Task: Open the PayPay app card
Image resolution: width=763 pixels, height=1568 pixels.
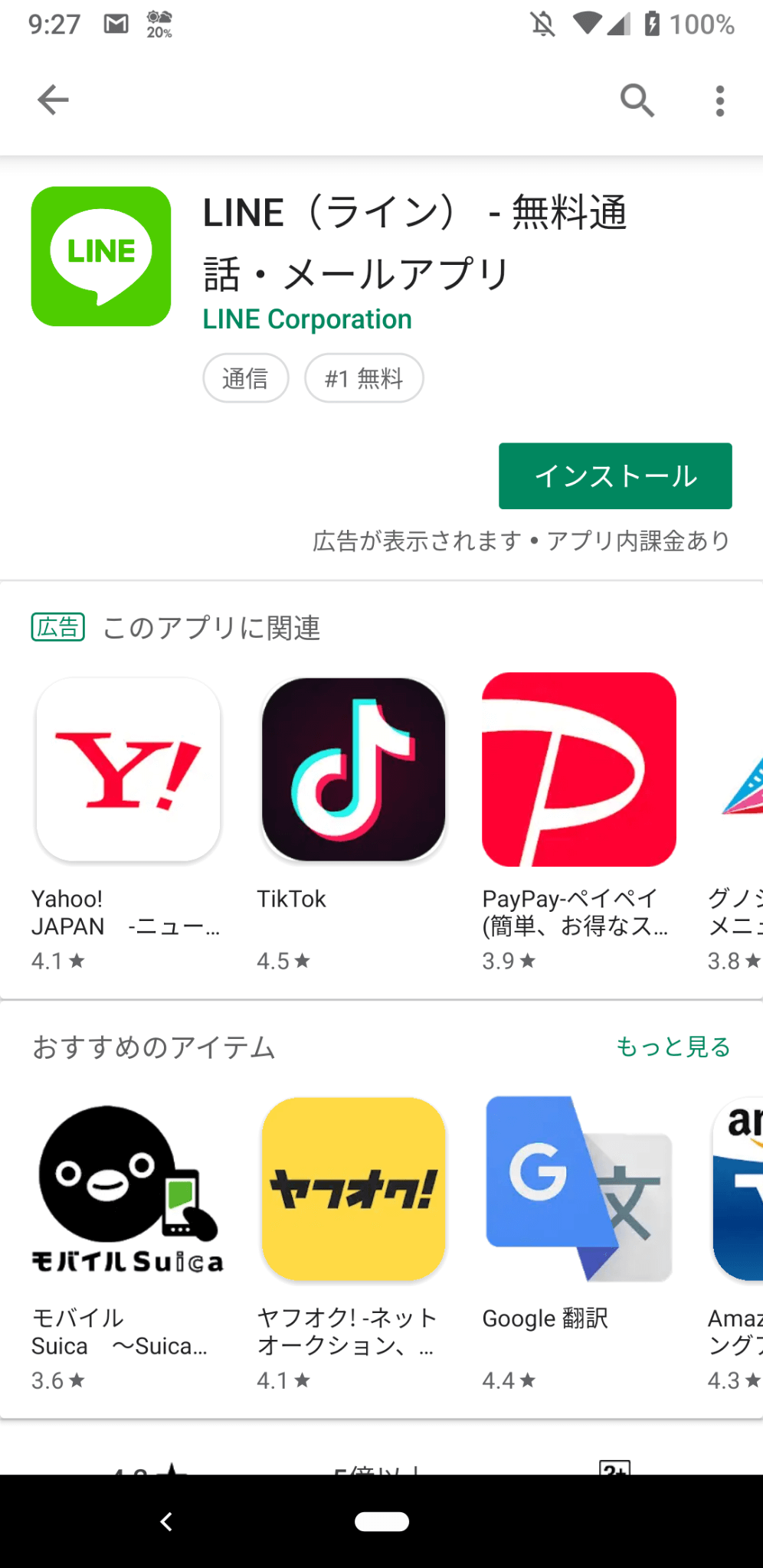Action: (578, 770)
